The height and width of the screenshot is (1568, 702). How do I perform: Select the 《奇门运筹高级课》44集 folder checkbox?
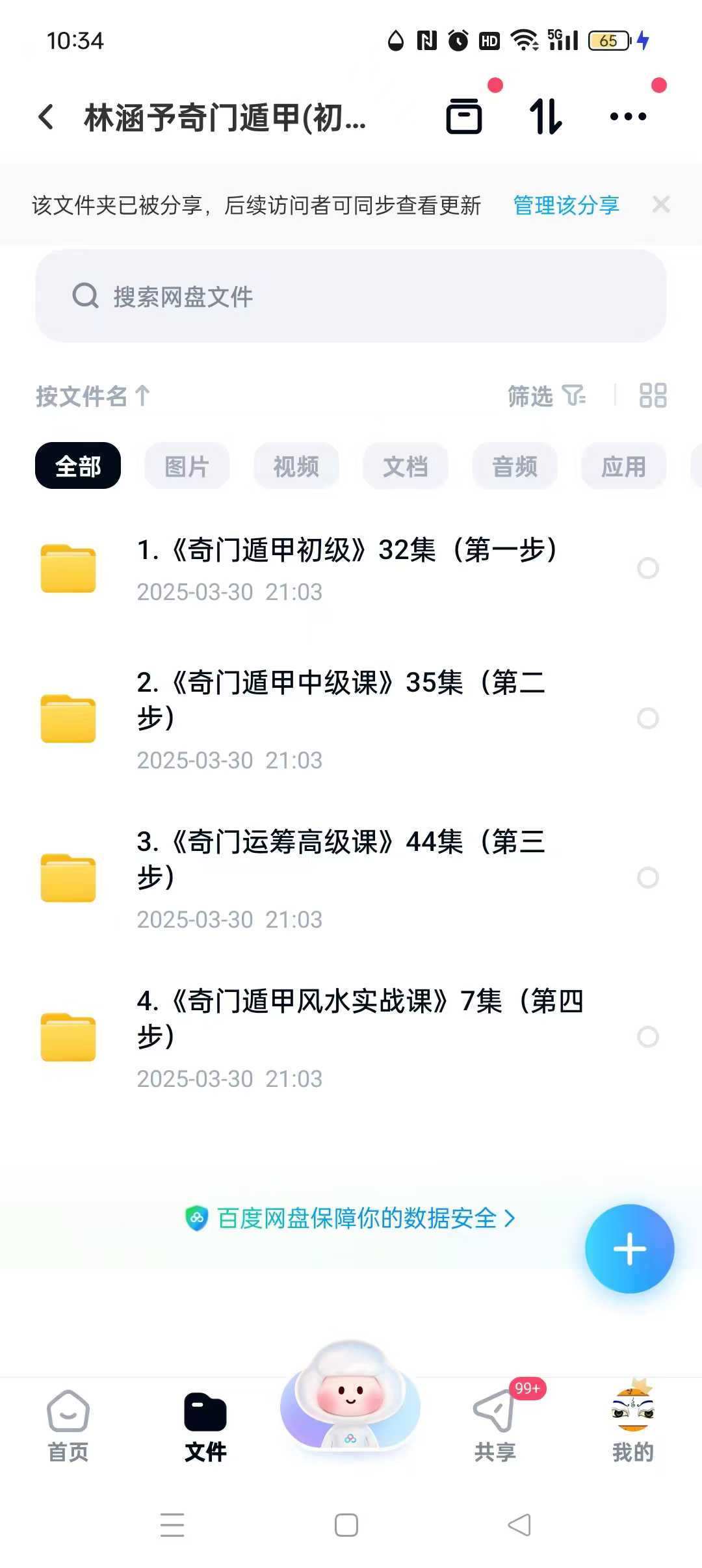[647, 878]
